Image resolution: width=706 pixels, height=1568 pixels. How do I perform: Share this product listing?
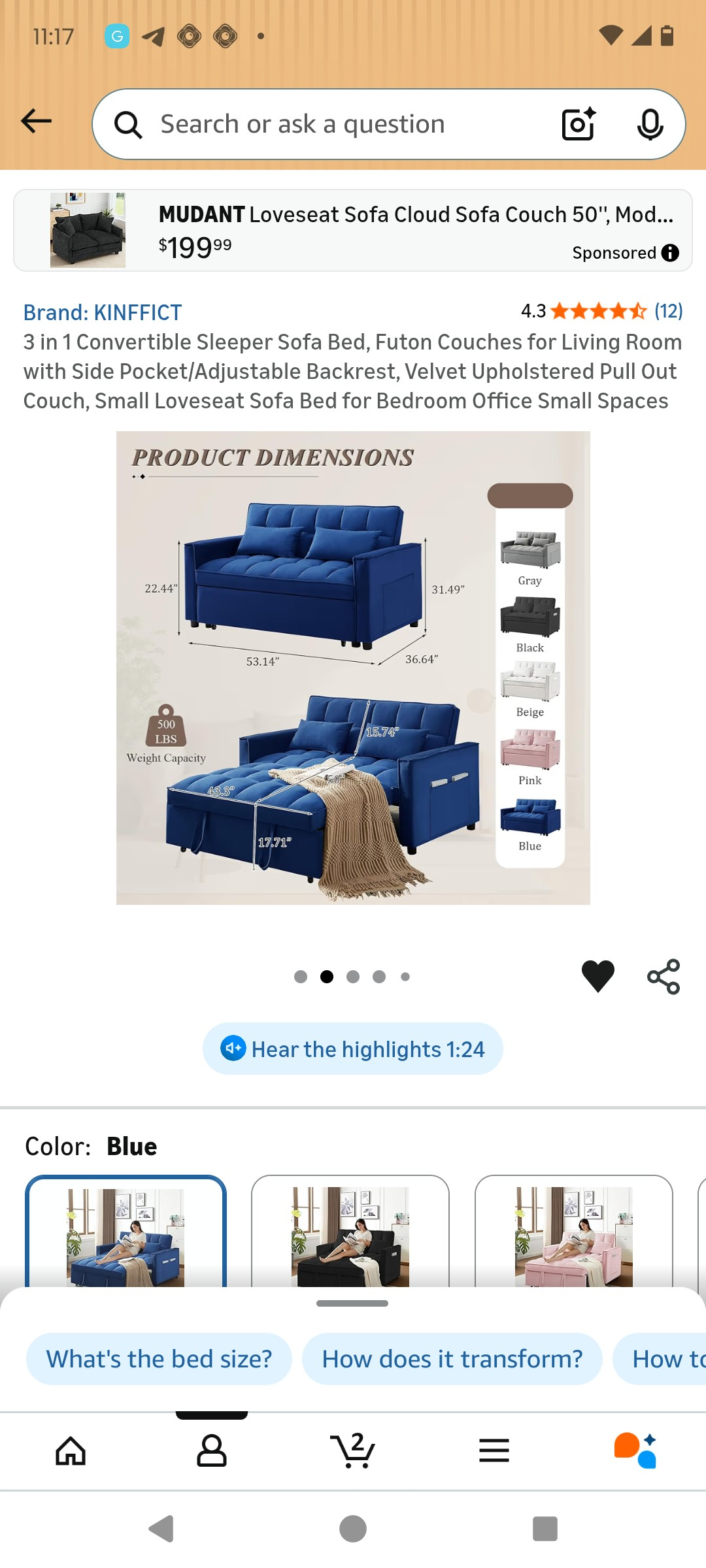[664, 976]
